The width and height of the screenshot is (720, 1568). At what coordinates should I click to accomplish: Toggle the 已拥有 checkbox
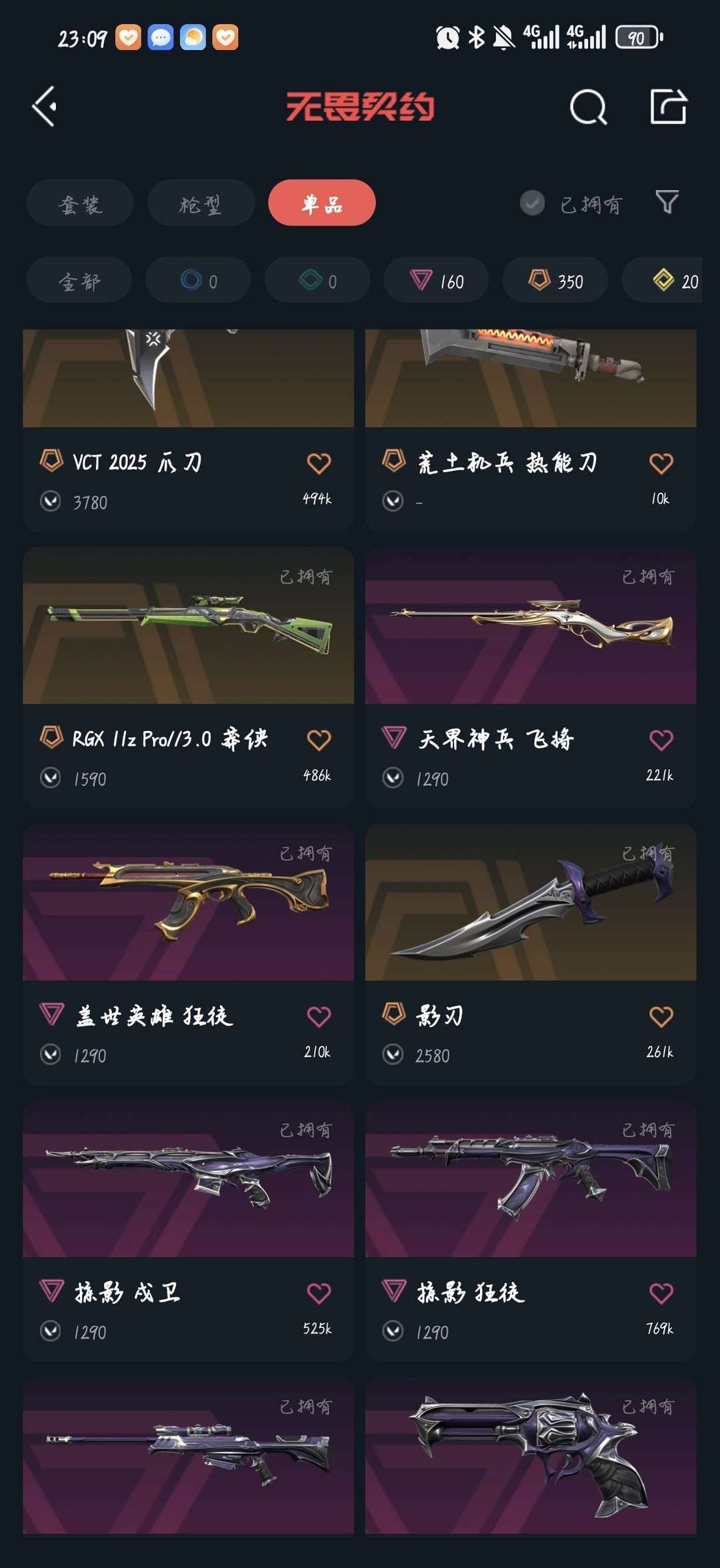[x=532, y=203]
